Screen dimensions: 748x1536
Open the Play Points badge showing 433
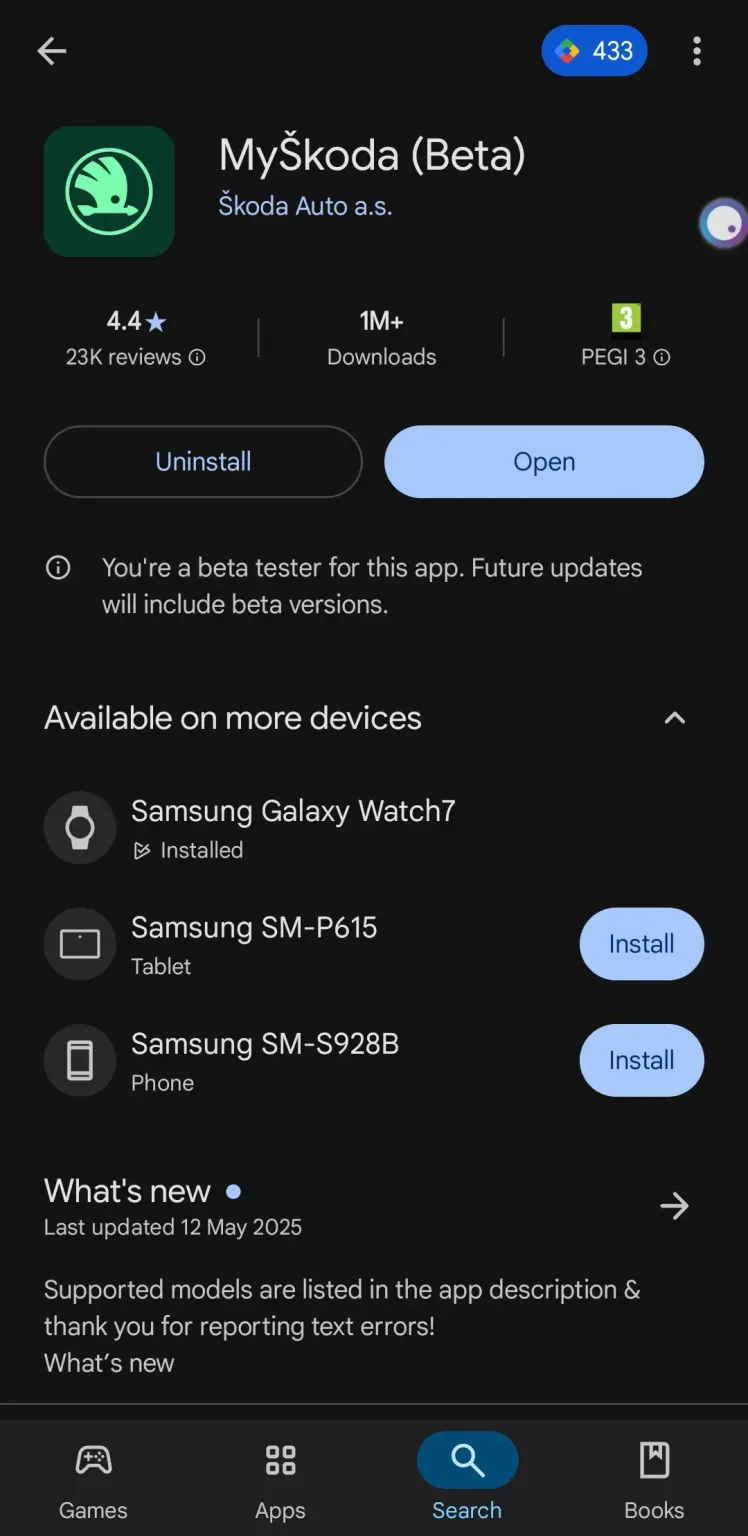[x=594, y=51]
